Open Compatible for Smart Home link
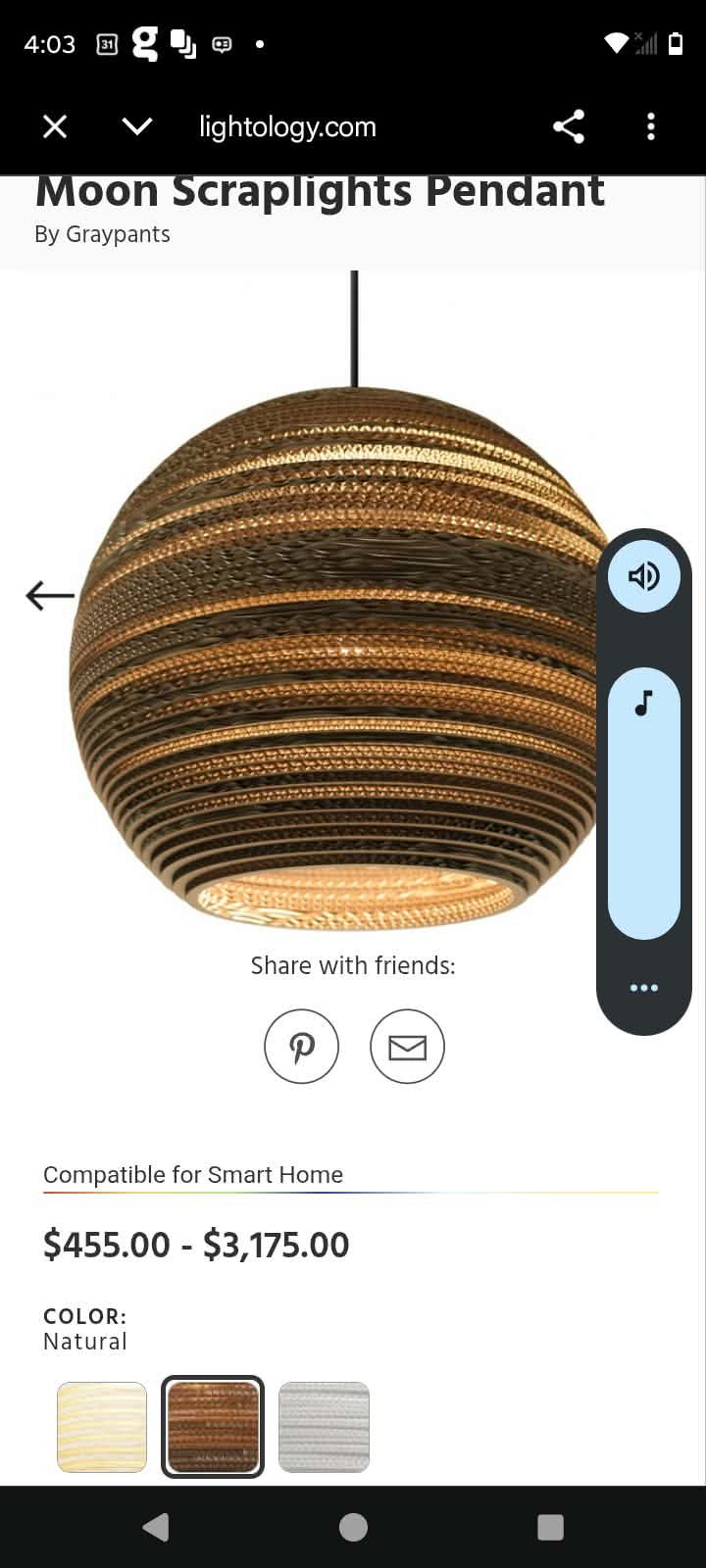706x1568 pixels. click(x=193, y=1174)
